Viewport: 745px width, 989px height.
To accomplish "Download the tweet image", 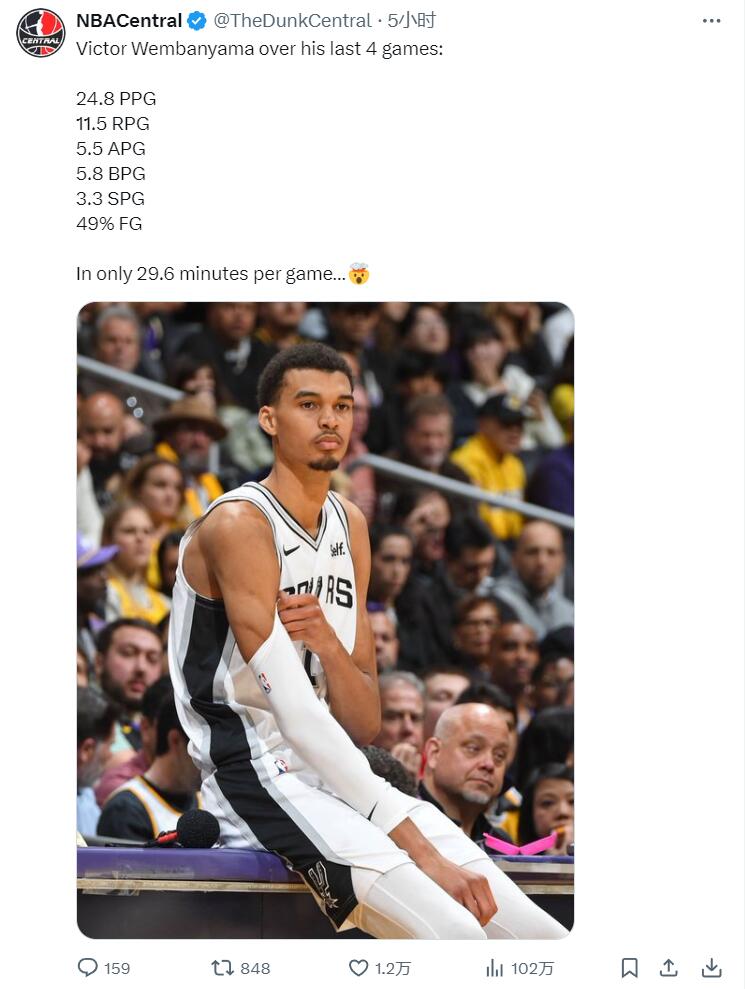I will 711,967.
